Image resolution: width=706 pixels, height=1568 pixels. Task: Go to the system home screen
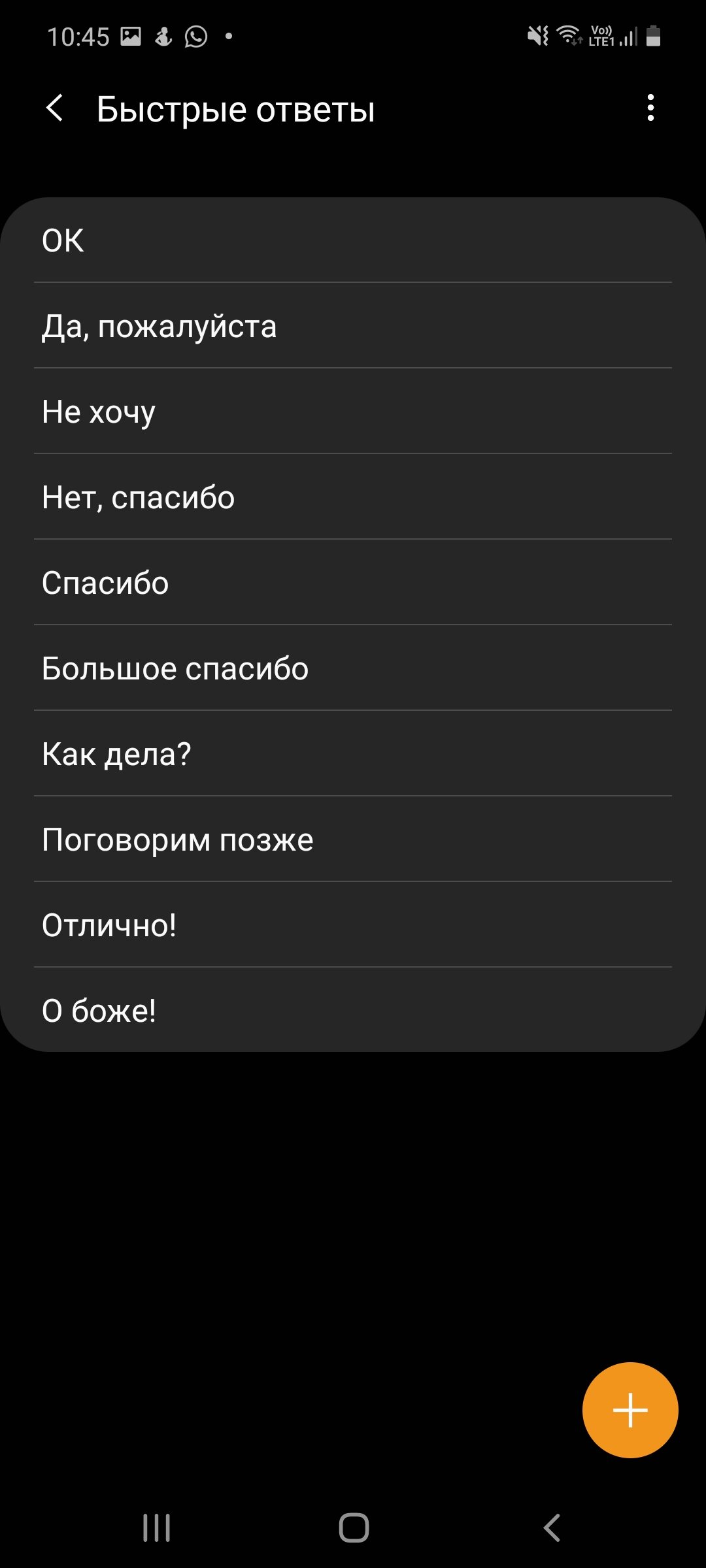(354, 1528)
